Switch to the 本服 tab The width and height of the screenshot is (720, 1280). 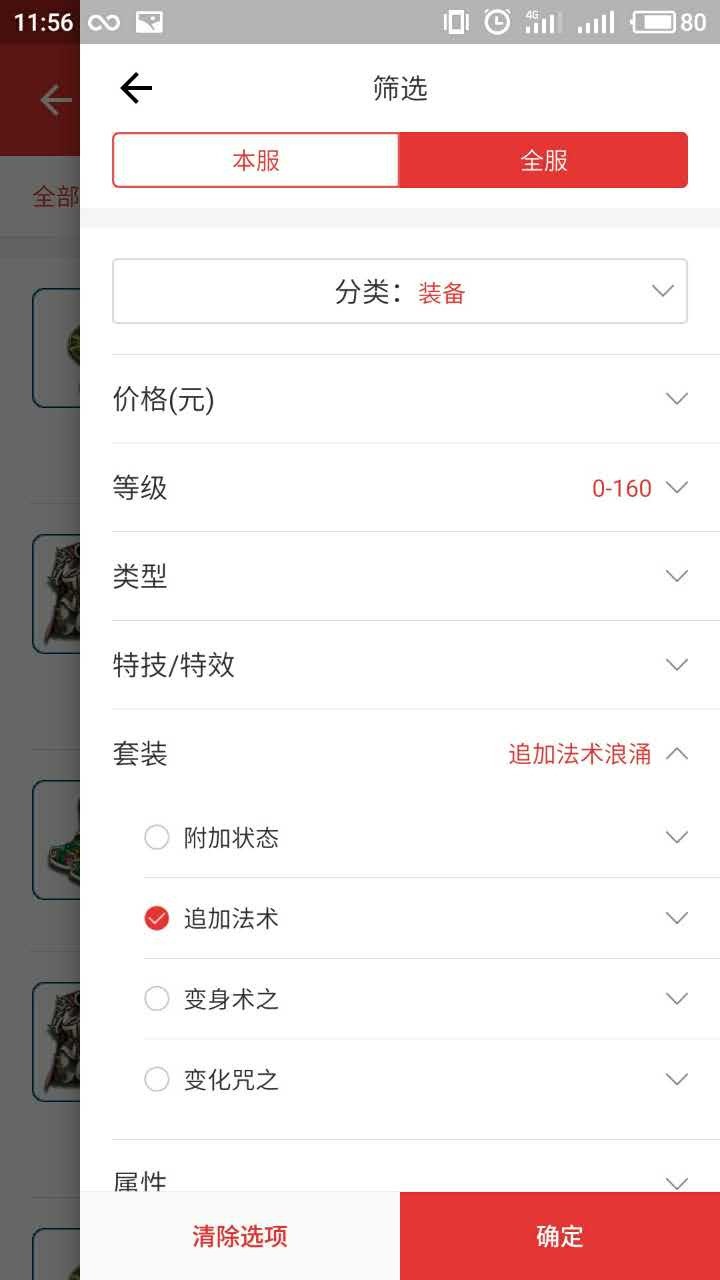pos(255,160)
